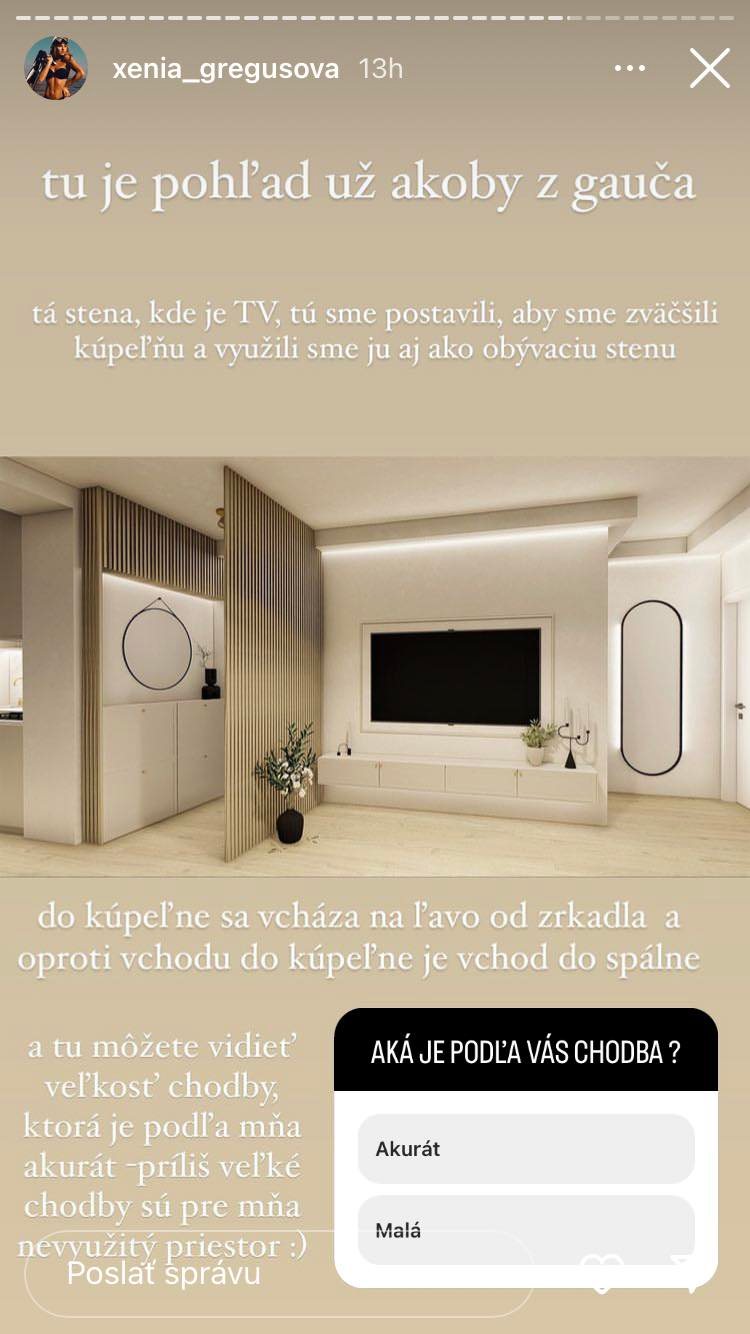Open xenia_gregusova's profile picture

pyautogui.click(x=56, y=68)
